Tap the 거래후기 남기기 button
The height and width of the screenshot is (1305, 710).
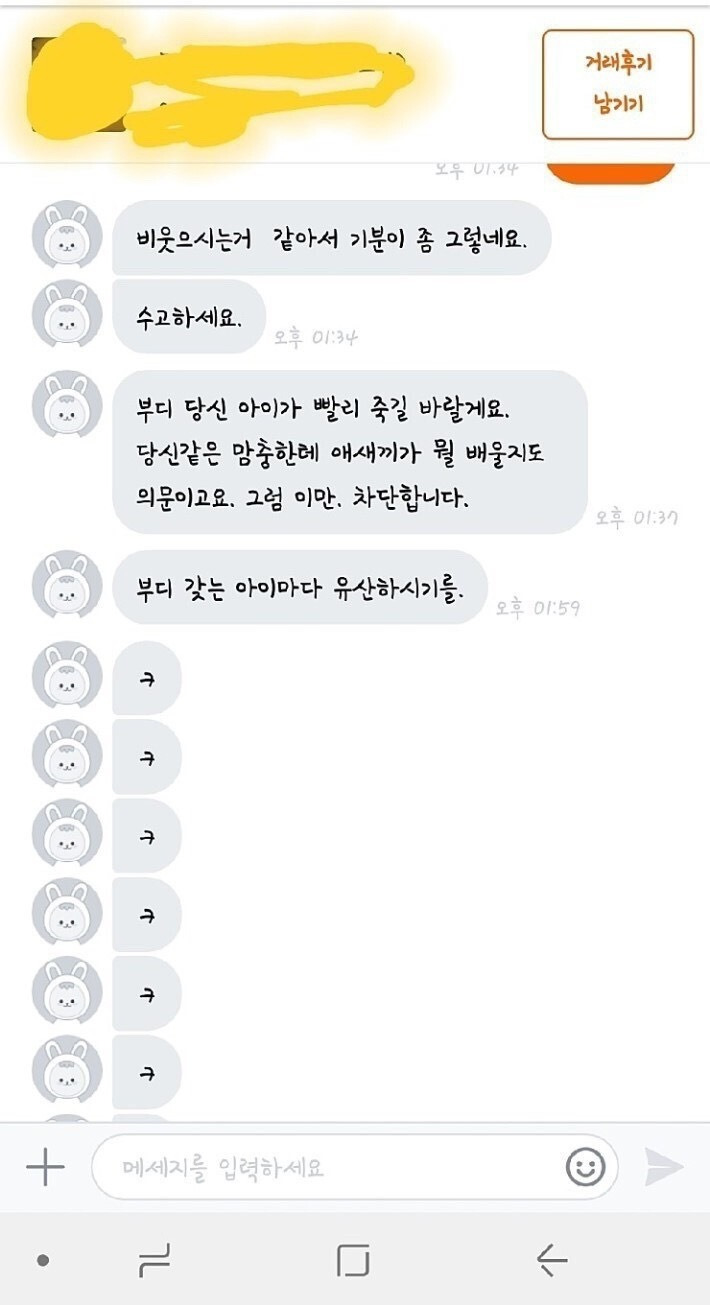[x=617, y=85]
